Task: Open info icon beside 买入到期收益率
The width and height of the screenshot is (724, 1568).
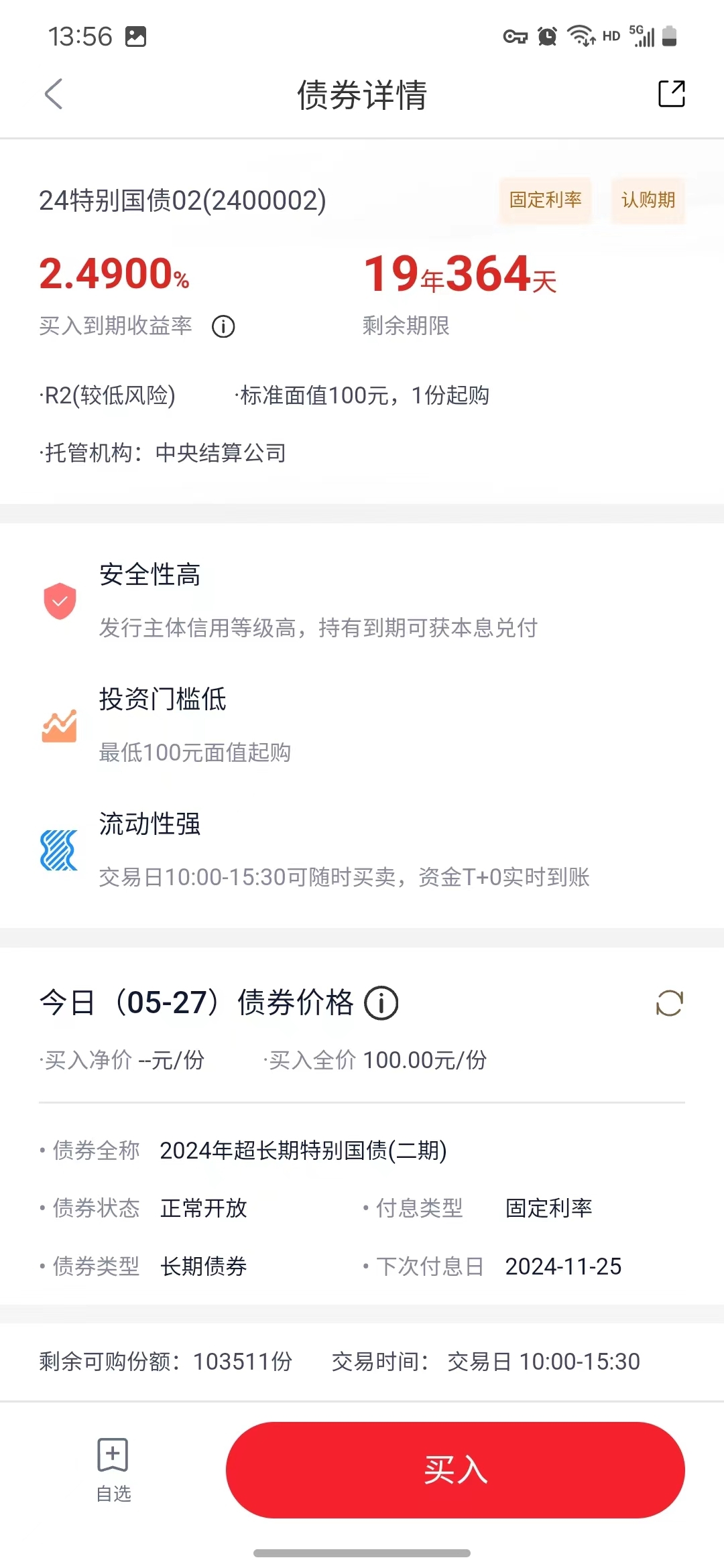Action: pyautogui.click(x=223, y=327)
